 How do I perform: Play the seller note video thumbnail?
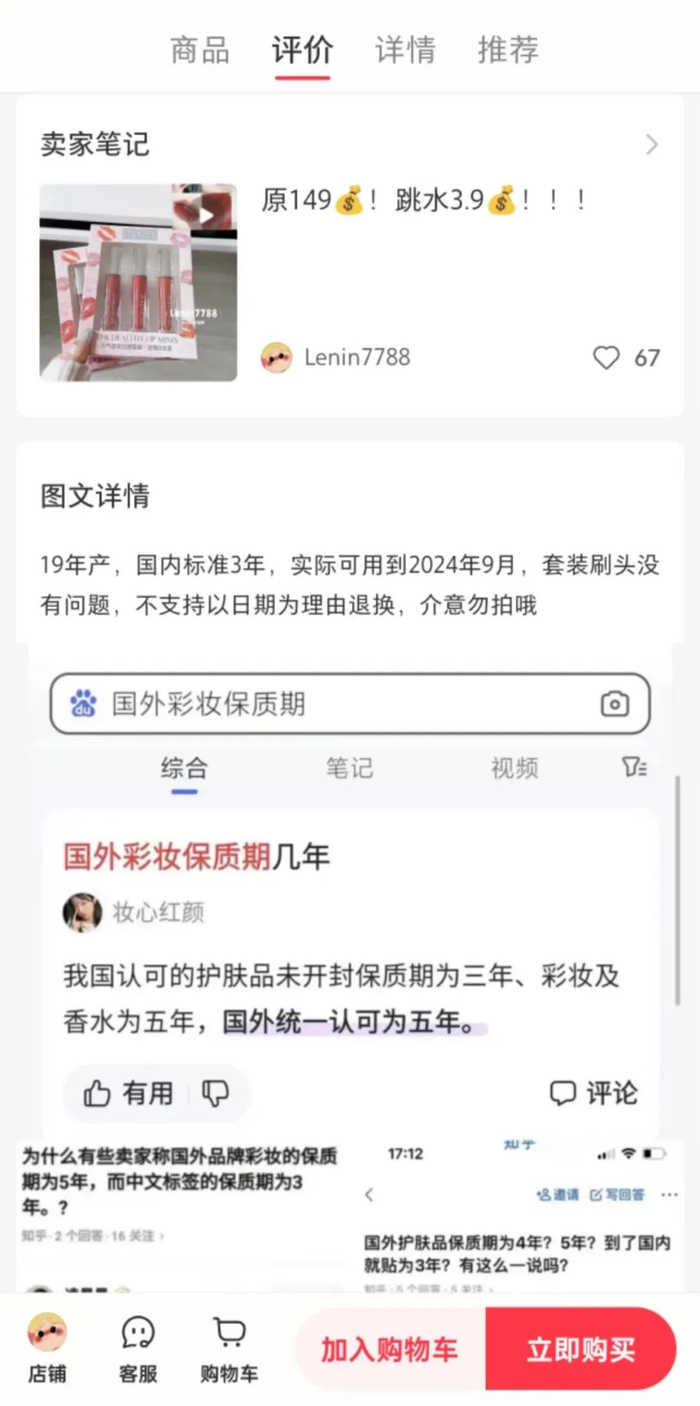coord(139,282)
